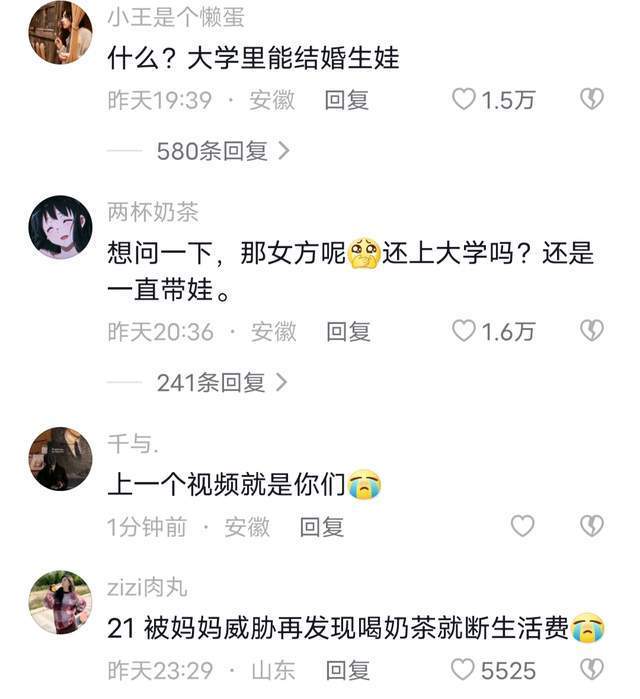Reply to zizi肉丸's comment
Screen dimensions: 640x699
coord(348,669)
